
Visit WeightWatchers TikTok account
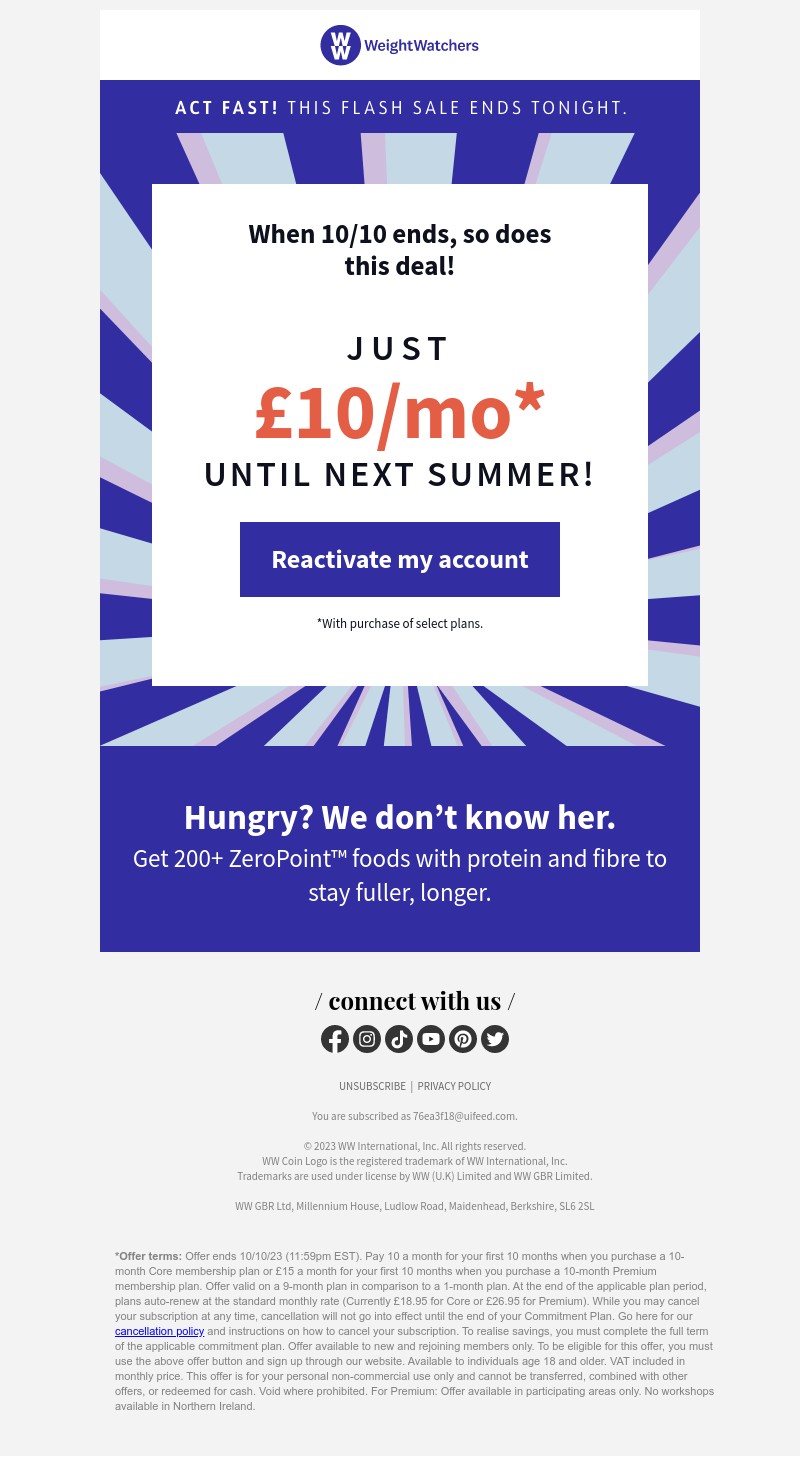click(x=399, y=1039)
